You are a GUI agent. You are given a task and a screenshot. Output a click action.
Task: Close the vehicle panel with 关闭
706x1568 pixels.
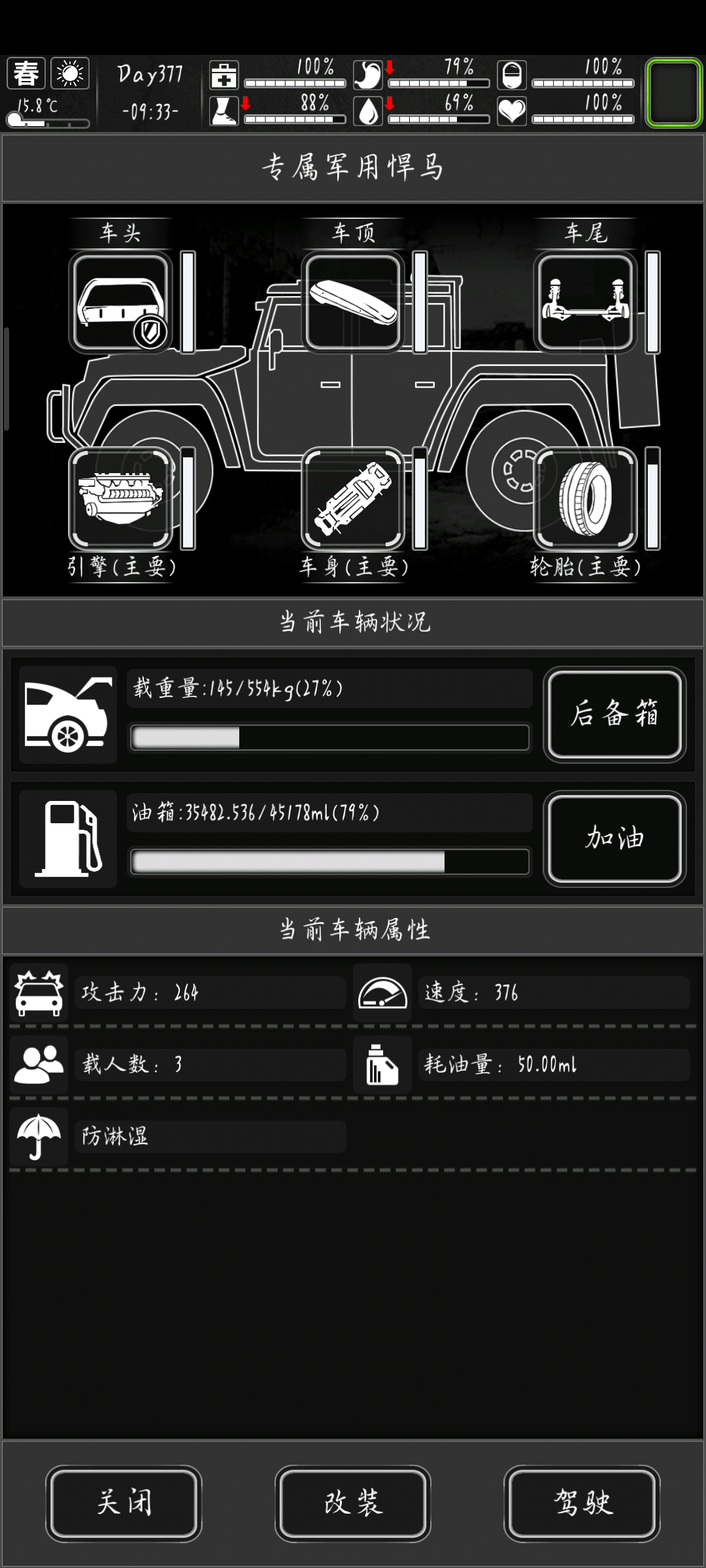click(124, 1503)
